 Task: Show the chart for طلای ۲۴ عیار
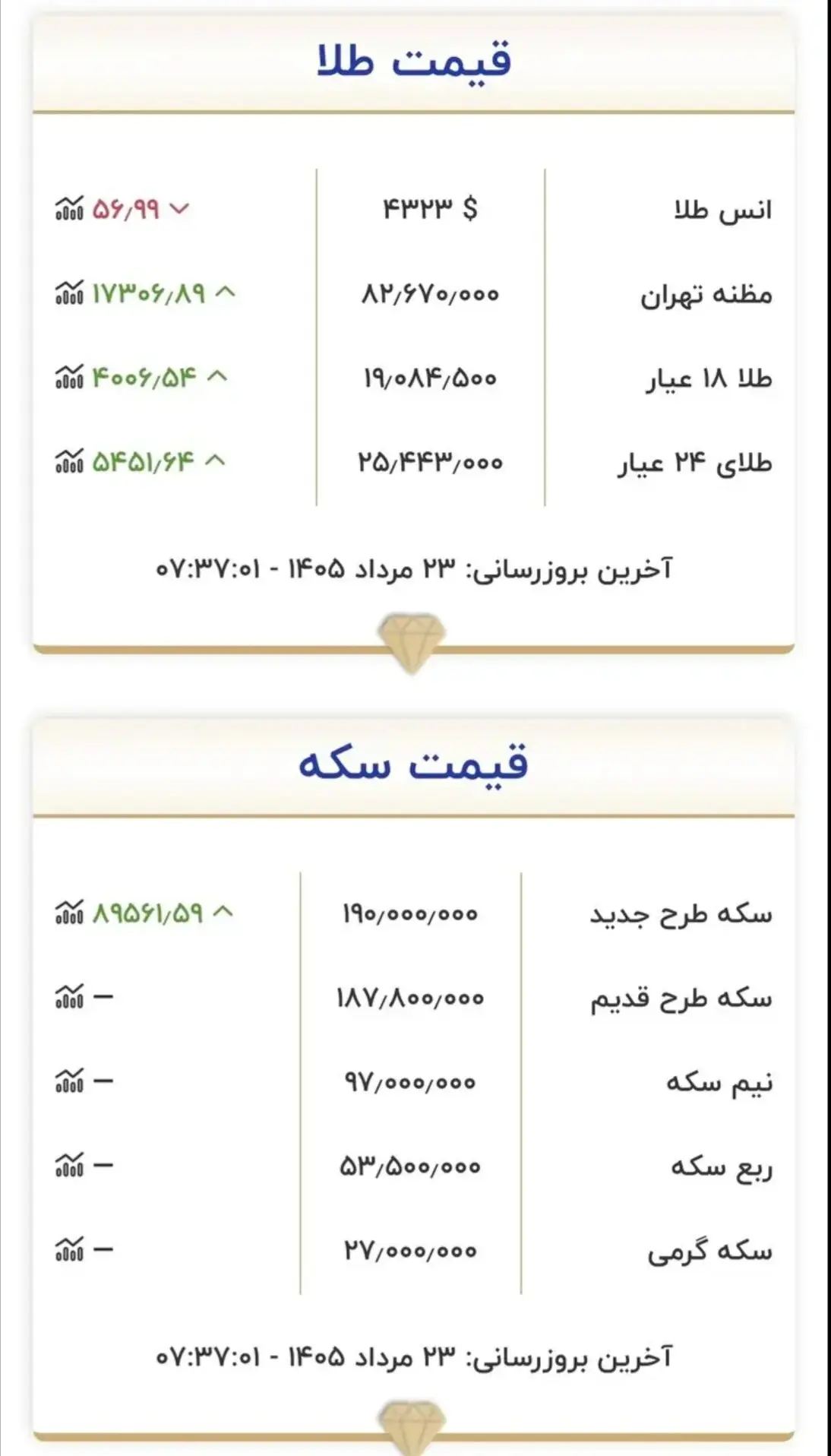pos(69,461)
